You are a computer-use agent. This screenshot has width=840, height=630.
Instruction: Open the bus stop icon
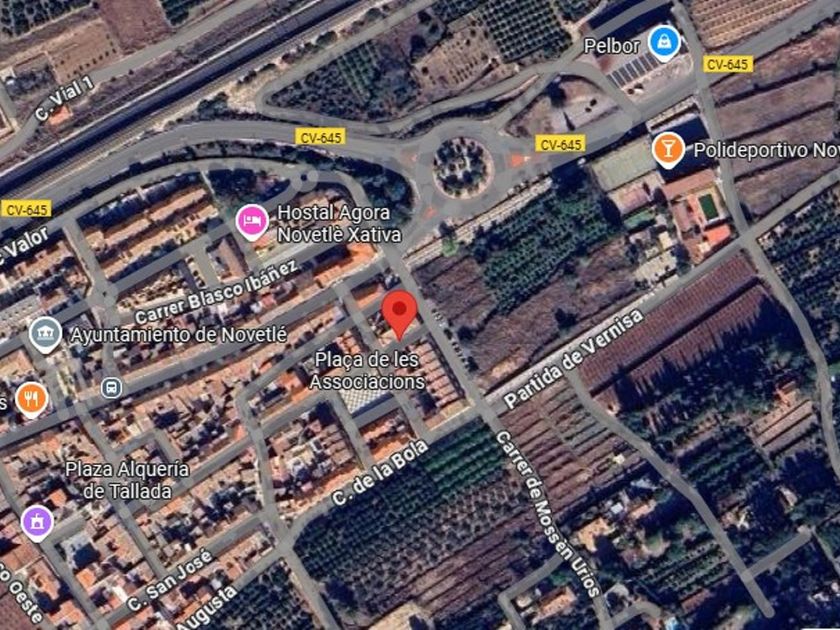coord(111,387)
